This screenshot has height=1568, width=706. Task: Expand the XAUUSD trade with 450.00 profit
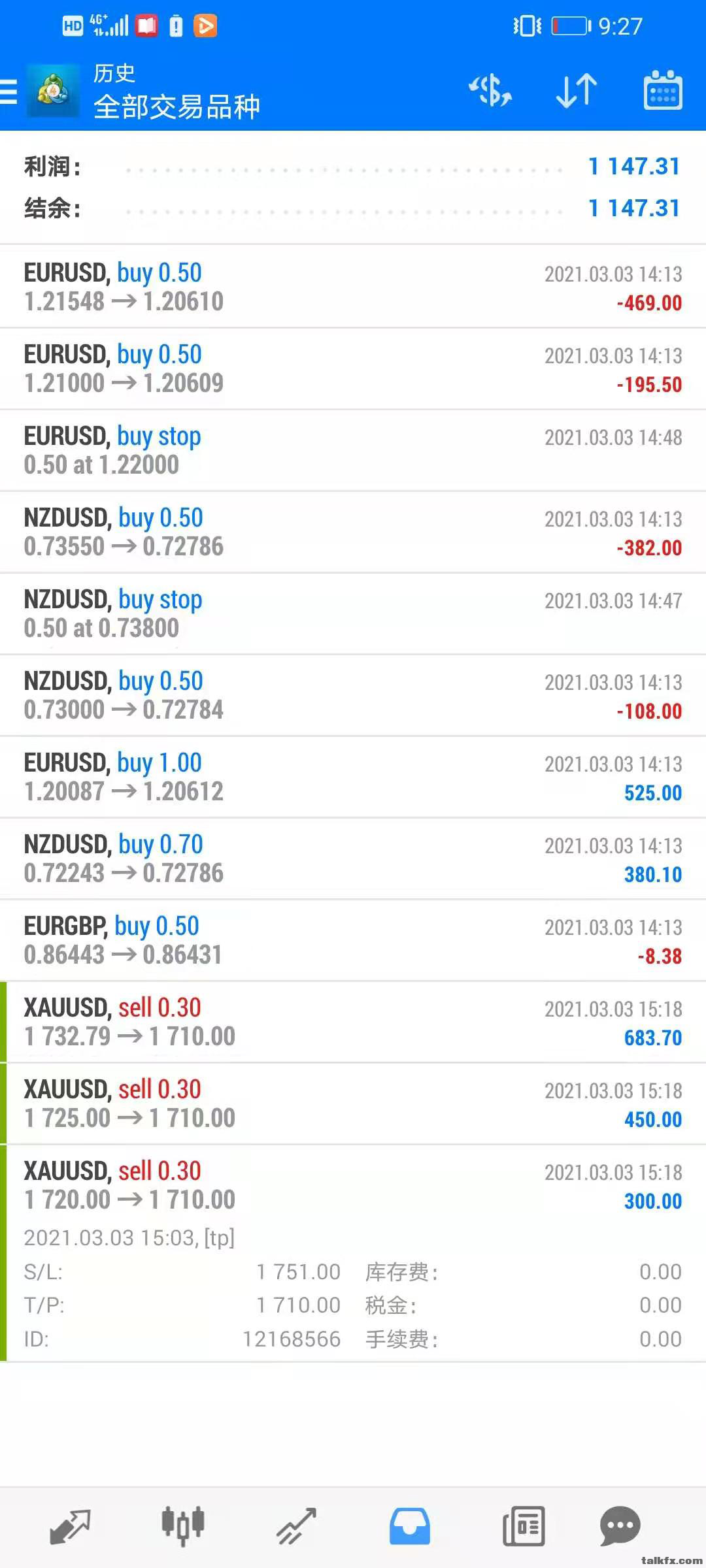[x=353, y=1104]
